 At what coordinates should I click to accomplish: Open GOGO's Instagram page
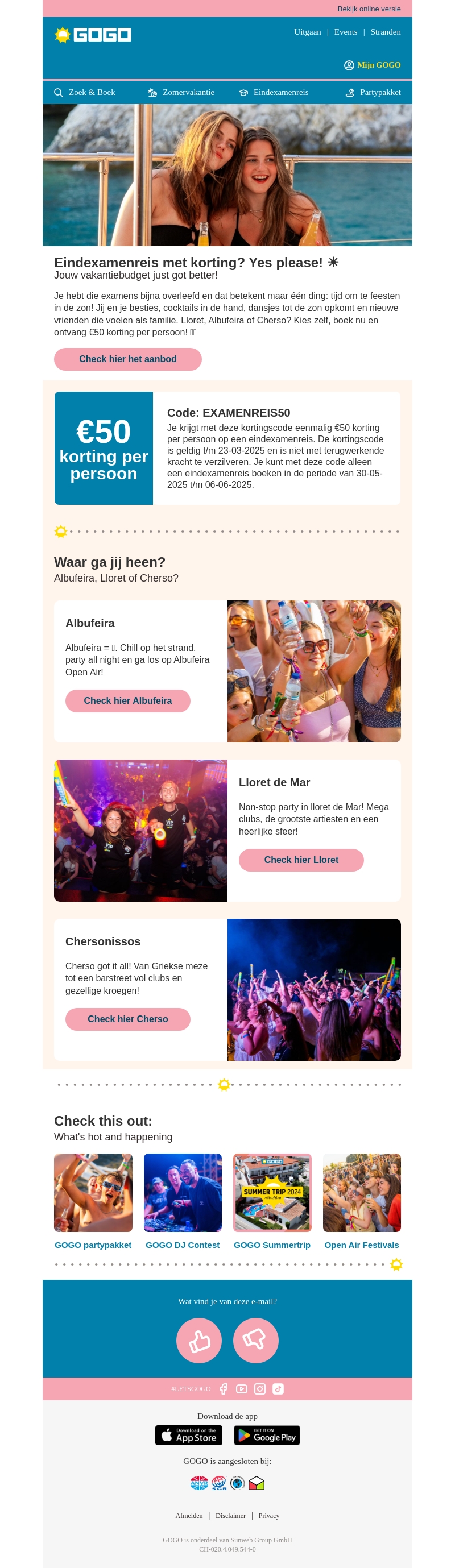pos(259,1388)
